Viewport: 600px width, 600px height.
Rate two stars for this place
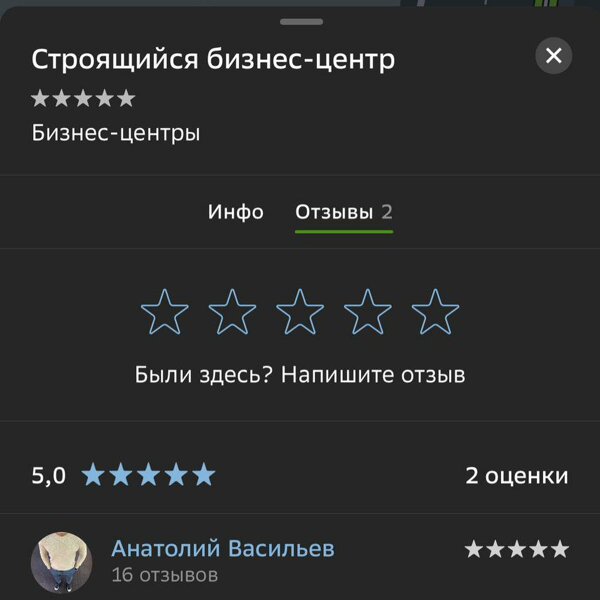(232, 312)
